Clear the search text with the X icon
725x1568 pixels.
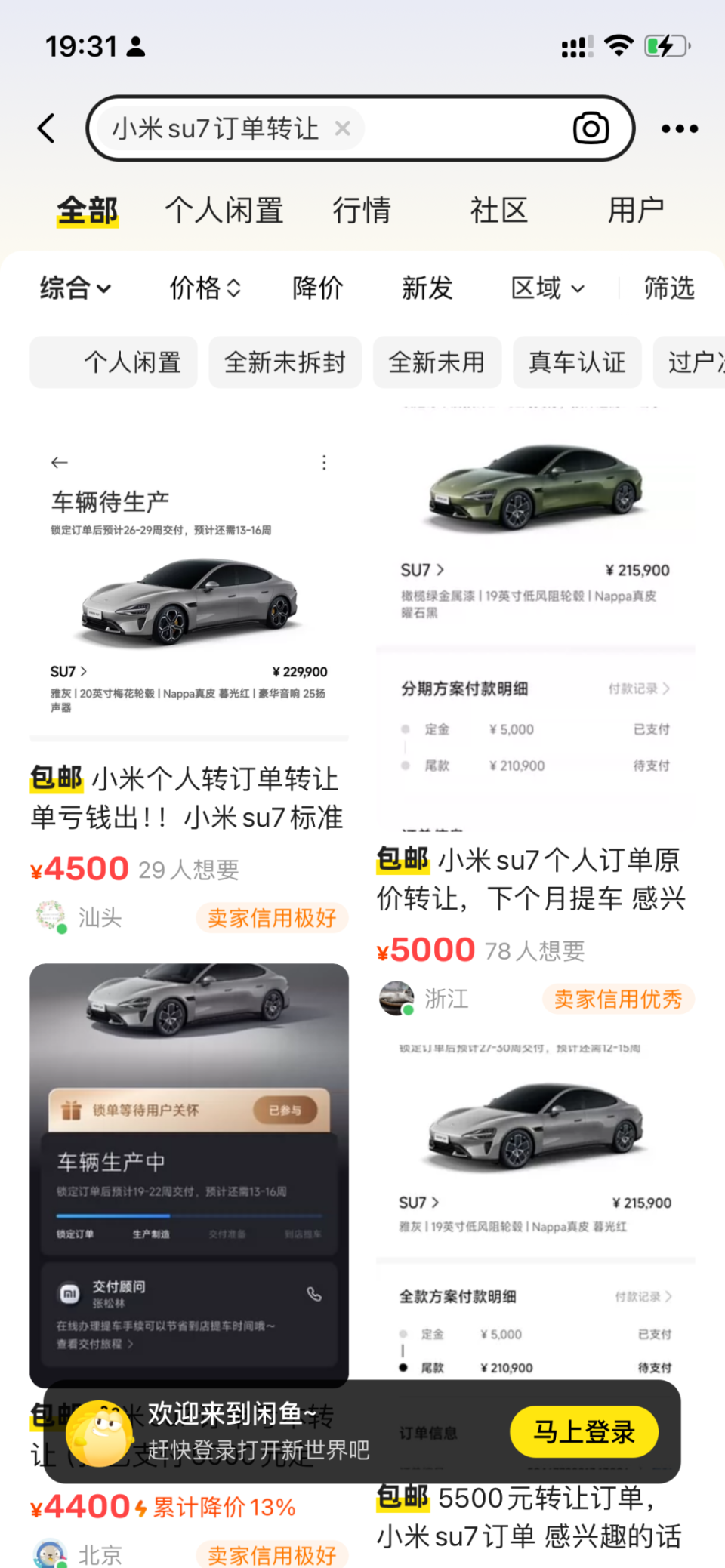pyautogui.click(x=342, y=128)
